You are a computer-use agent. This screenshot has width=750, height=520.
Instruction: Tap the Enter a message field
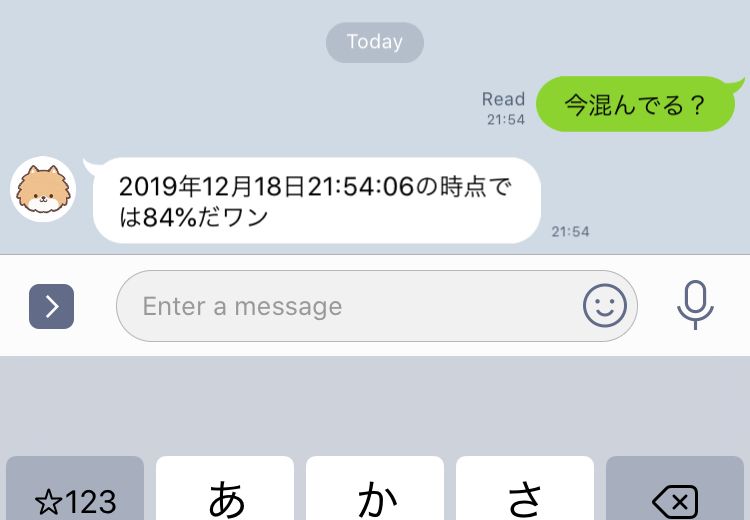tap(350, 306)
